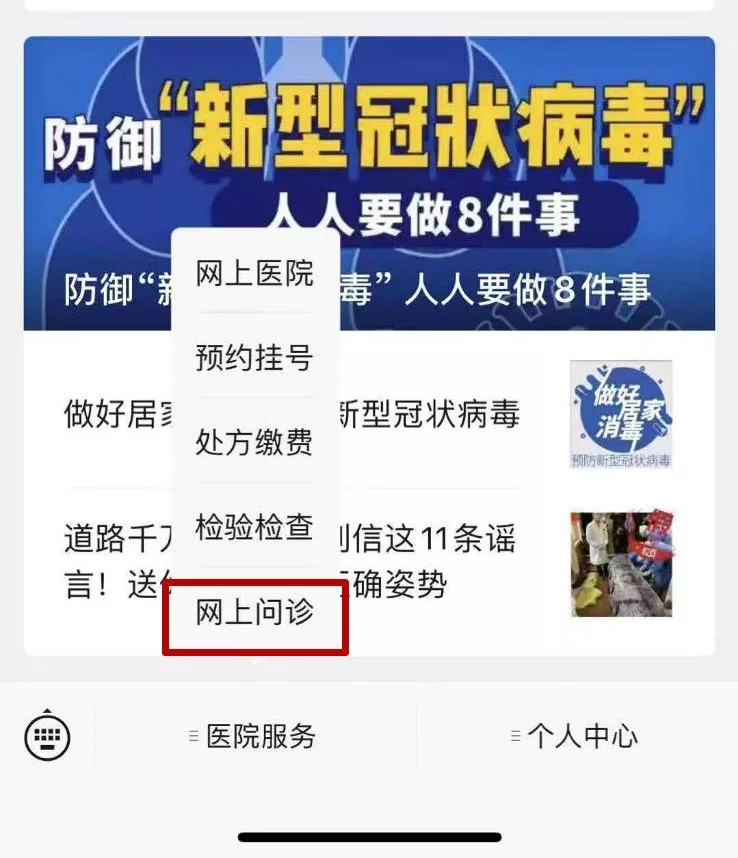Open 检验检查 from the popup menu
This screenshot has width=738, height=858.
click(255, 527)
